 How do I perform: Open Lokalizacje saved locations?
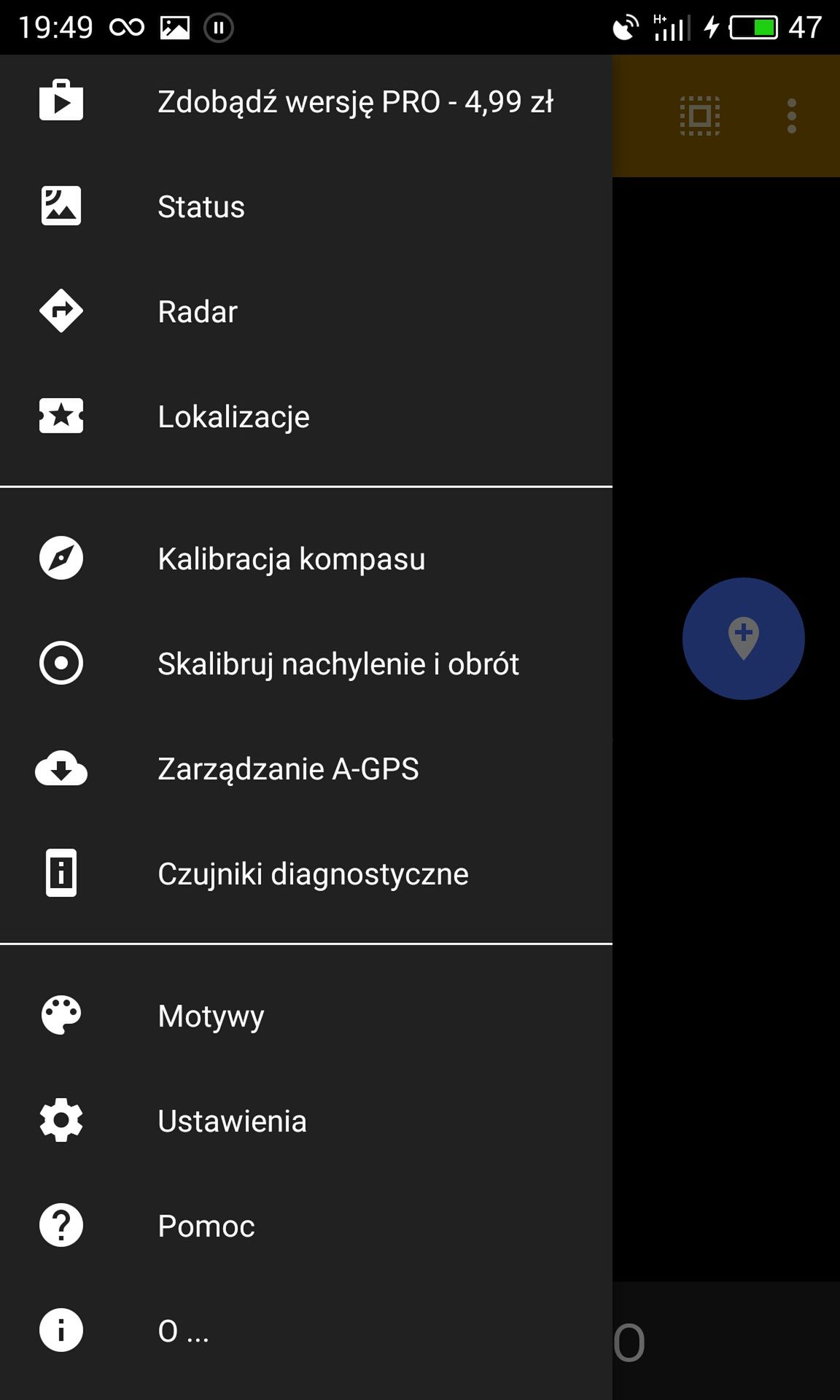306,416
